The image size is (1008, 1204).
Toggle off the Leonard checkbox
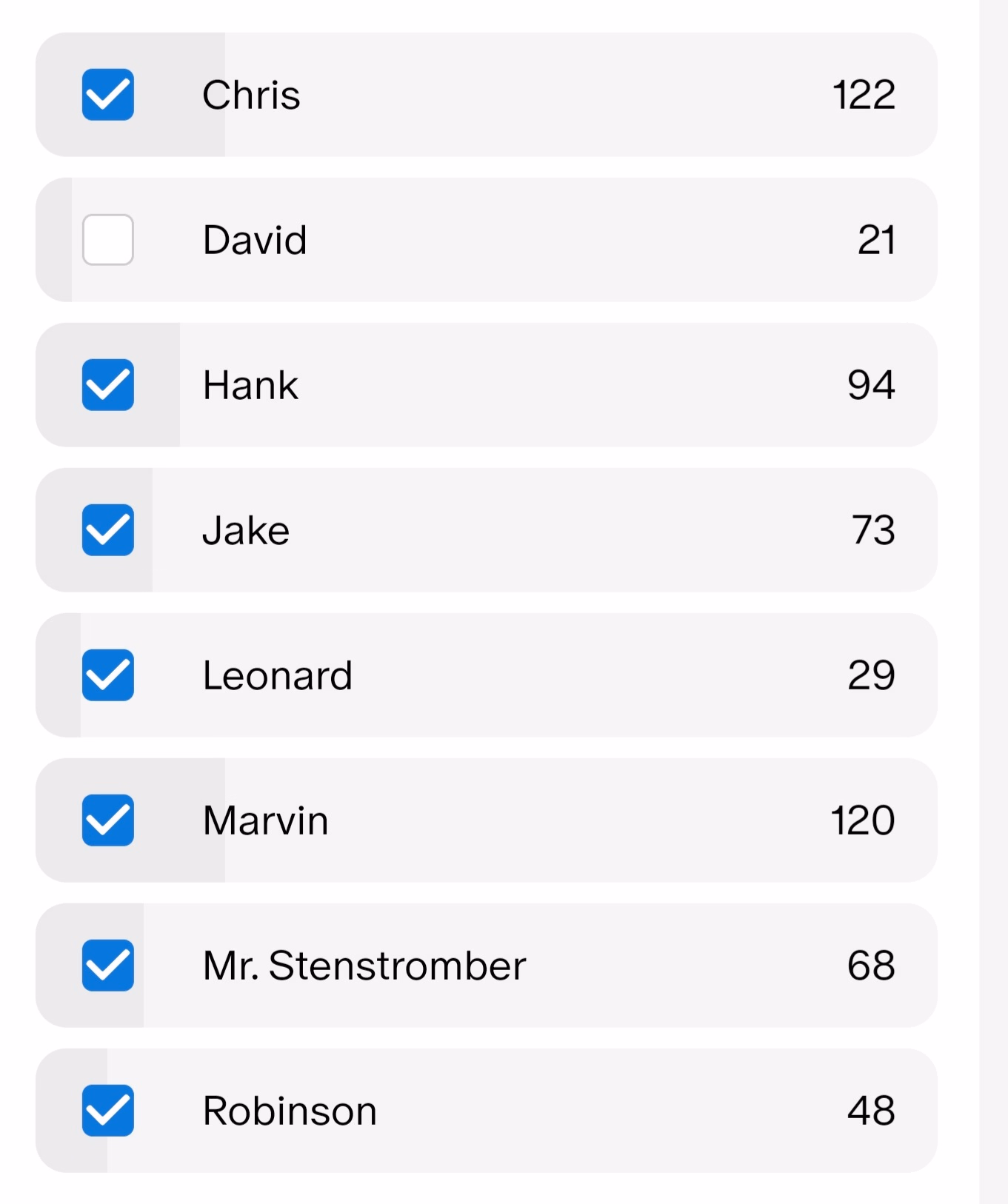[x=108, y=675]
